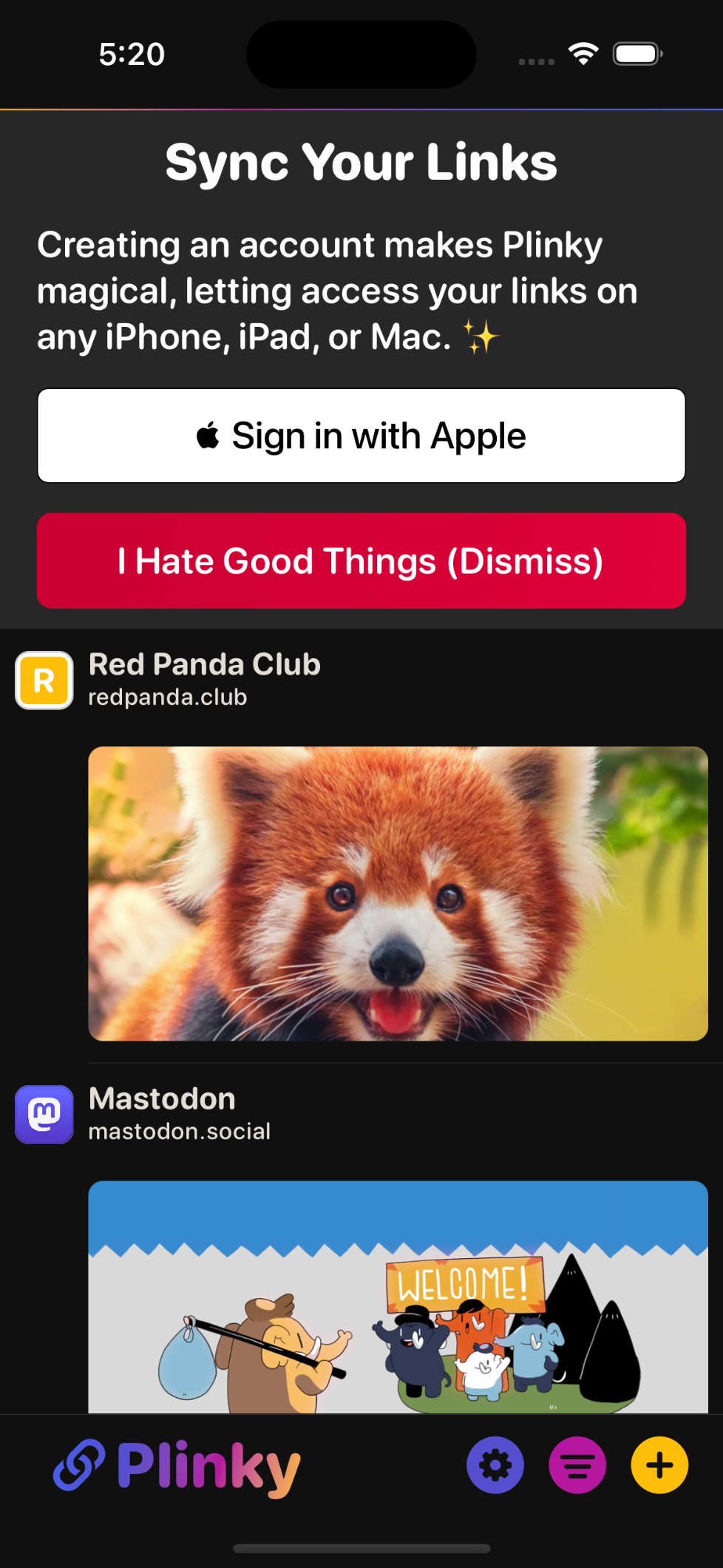The width and height of the screenshot is (723, 1568).
Task: Open the filter options
Action: click(x=577, y=1465)
